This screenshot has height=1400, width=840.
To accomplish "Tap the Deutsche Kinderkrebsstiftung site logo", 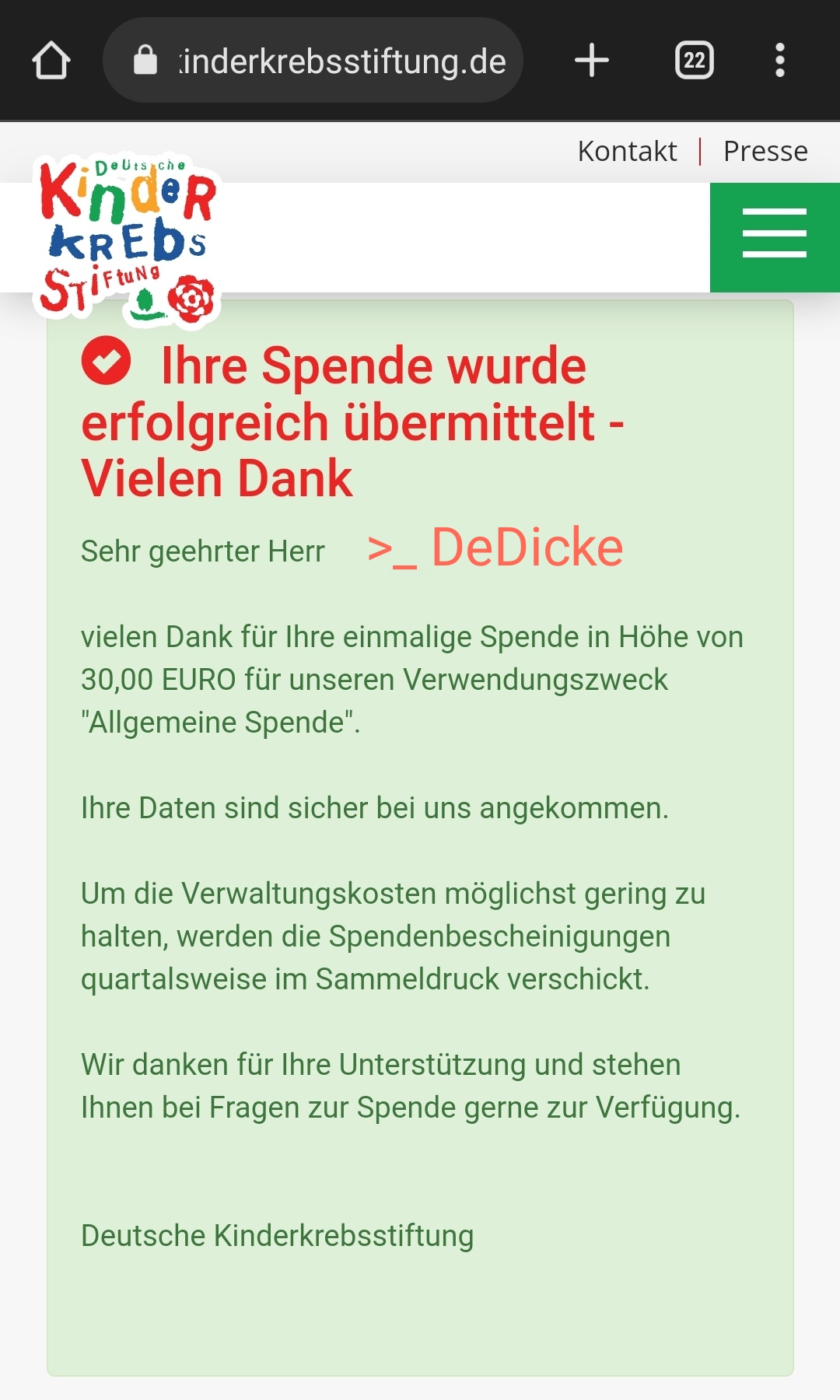I will tap(127, 240).
